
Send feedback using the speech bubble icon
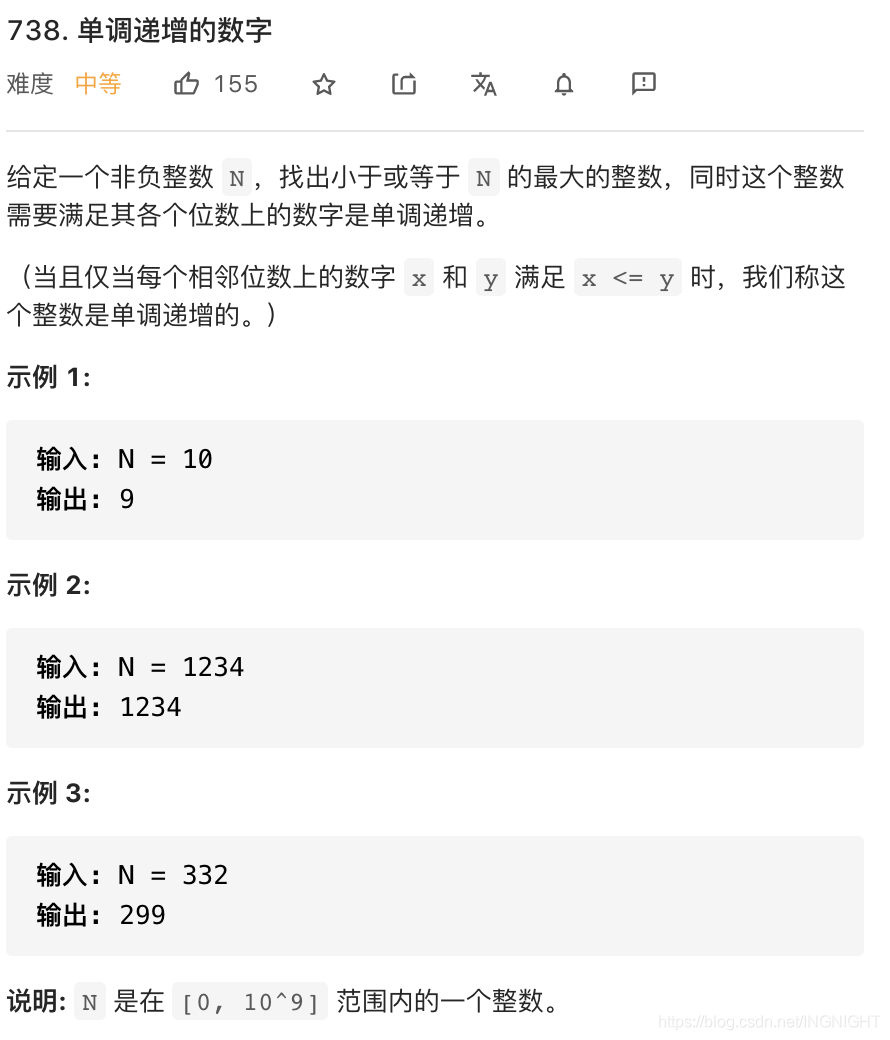643,85
